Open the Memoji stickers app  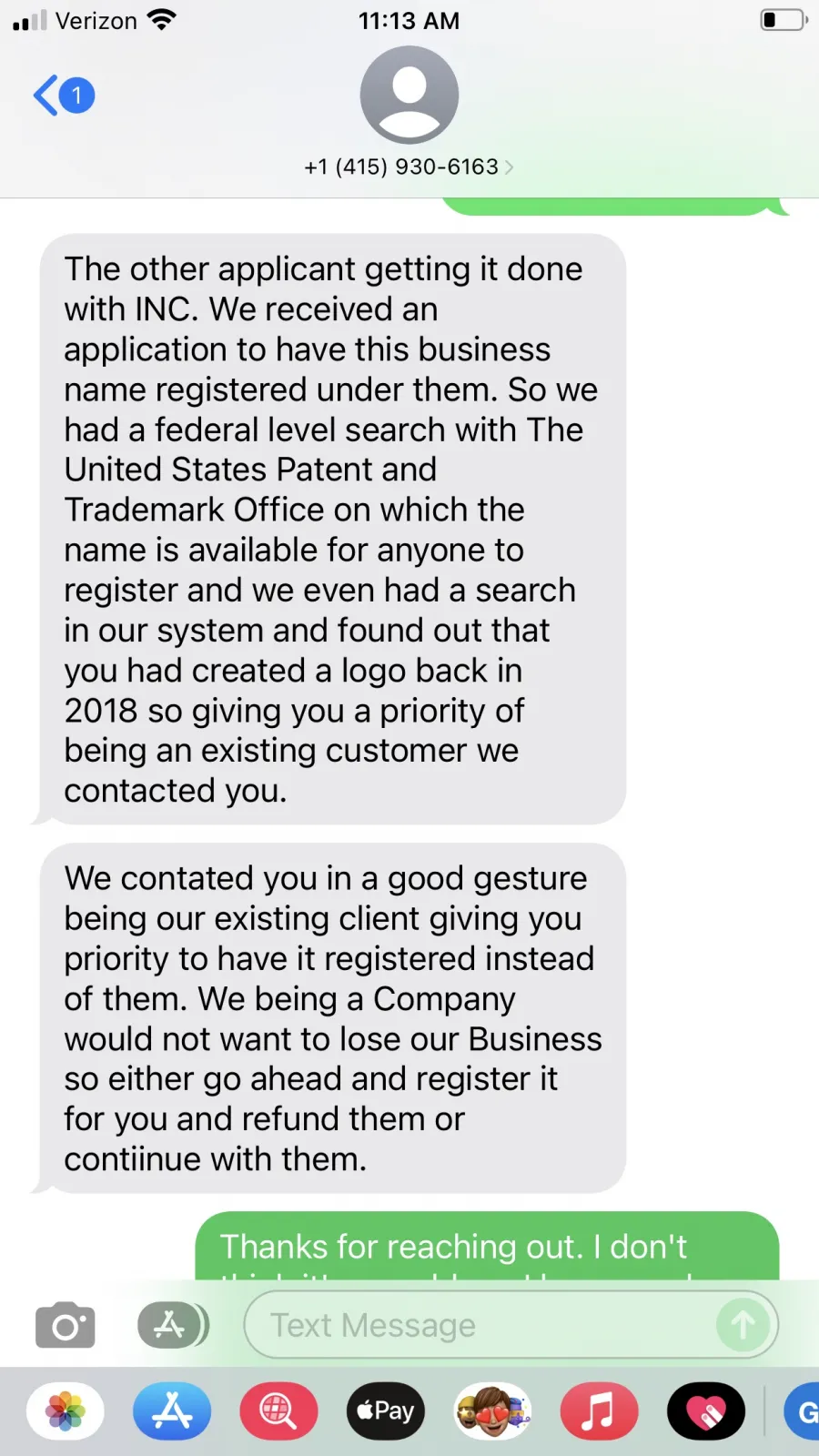click(492, 1411)
